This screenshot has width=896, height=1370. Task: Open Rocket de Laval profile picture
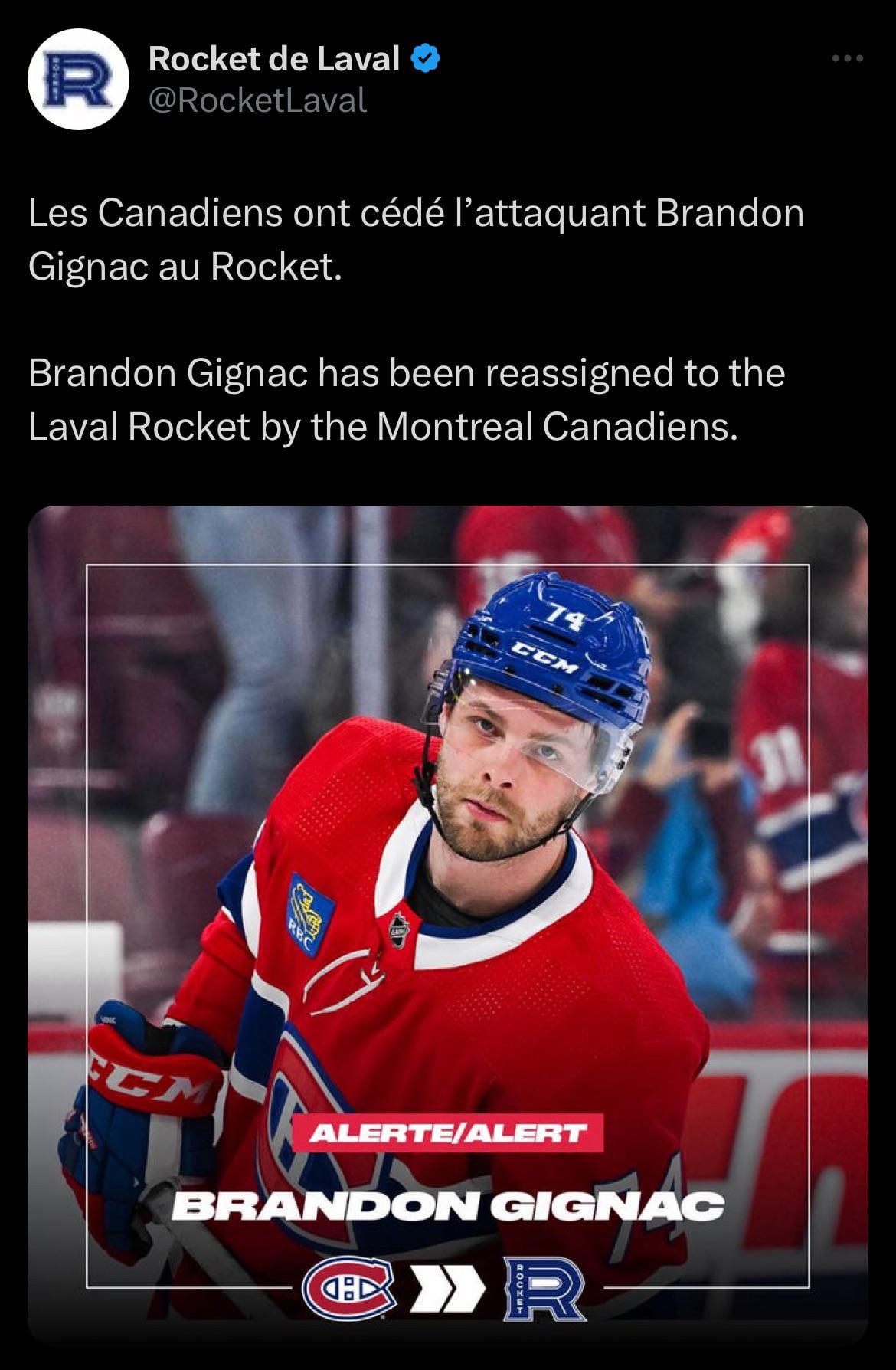tap(77, 80)
